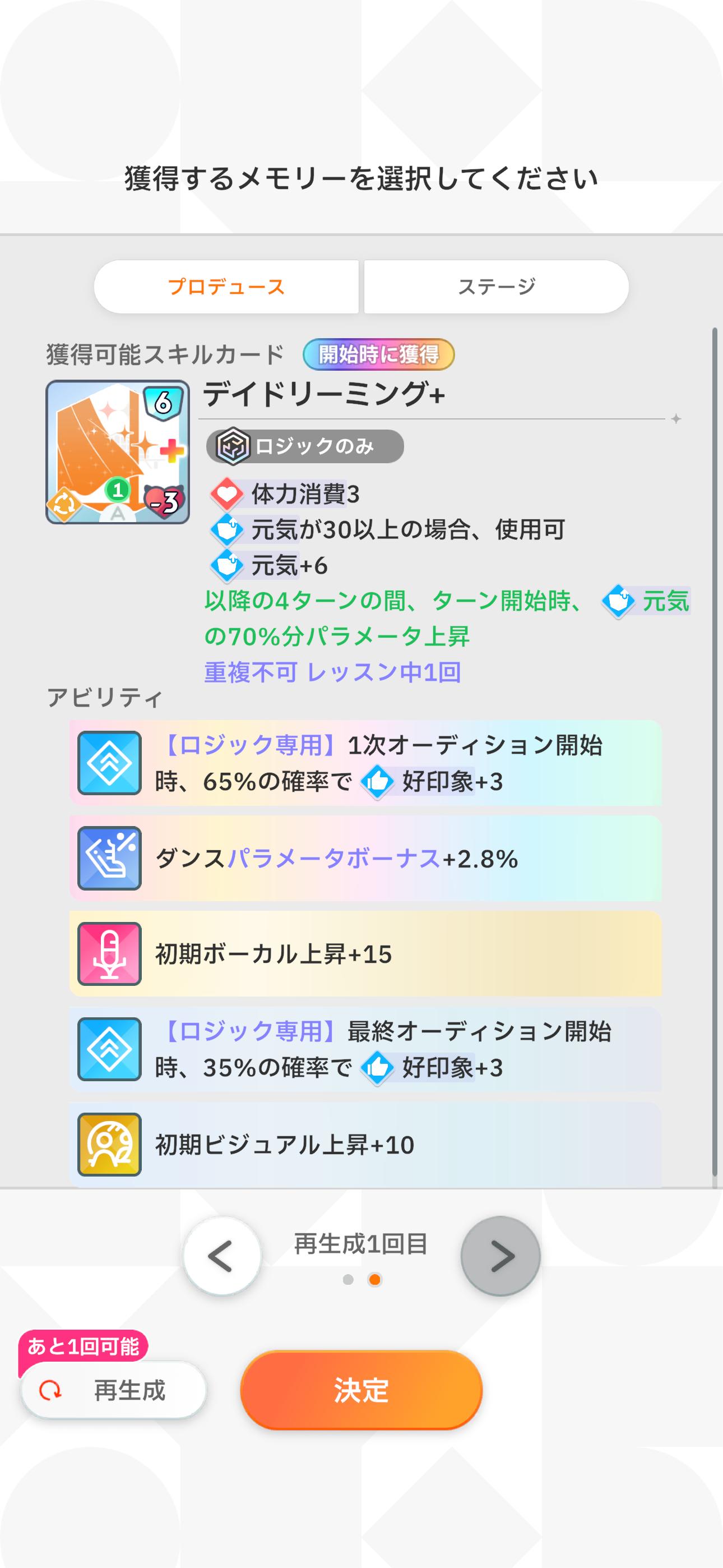Confirm the selection with 決定
Image resolution: width=723 pixels, height=1568 pixels.
pos(361,1390)
